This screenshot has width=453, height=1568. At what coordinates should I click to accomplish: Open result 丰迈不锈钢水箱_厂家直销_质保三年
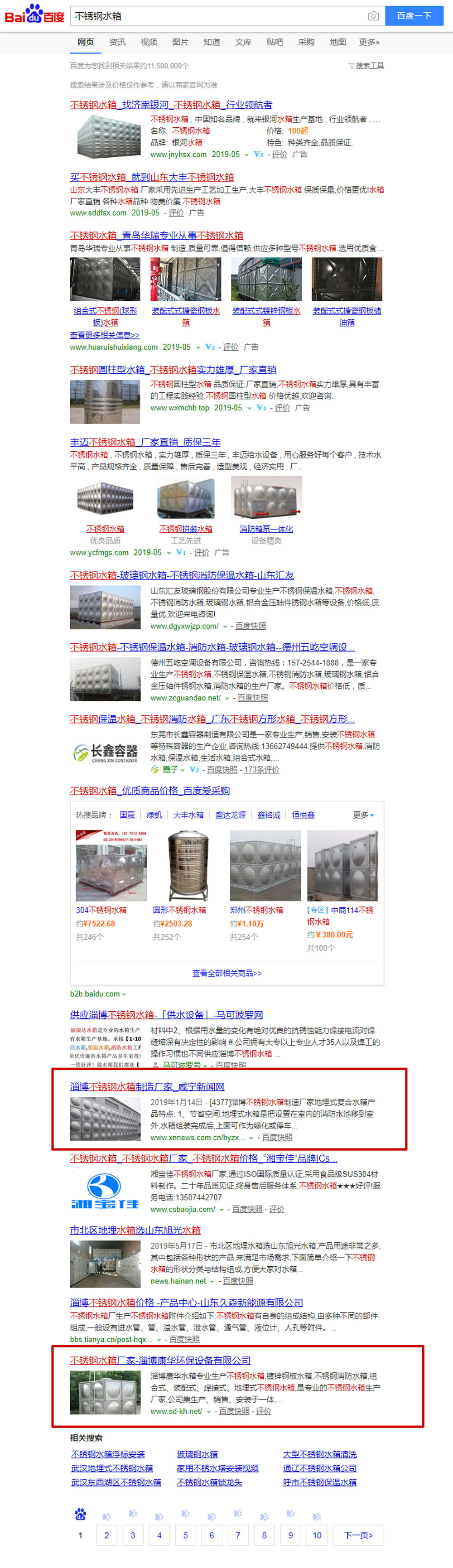pyautogui.click(x=145, y=442)
